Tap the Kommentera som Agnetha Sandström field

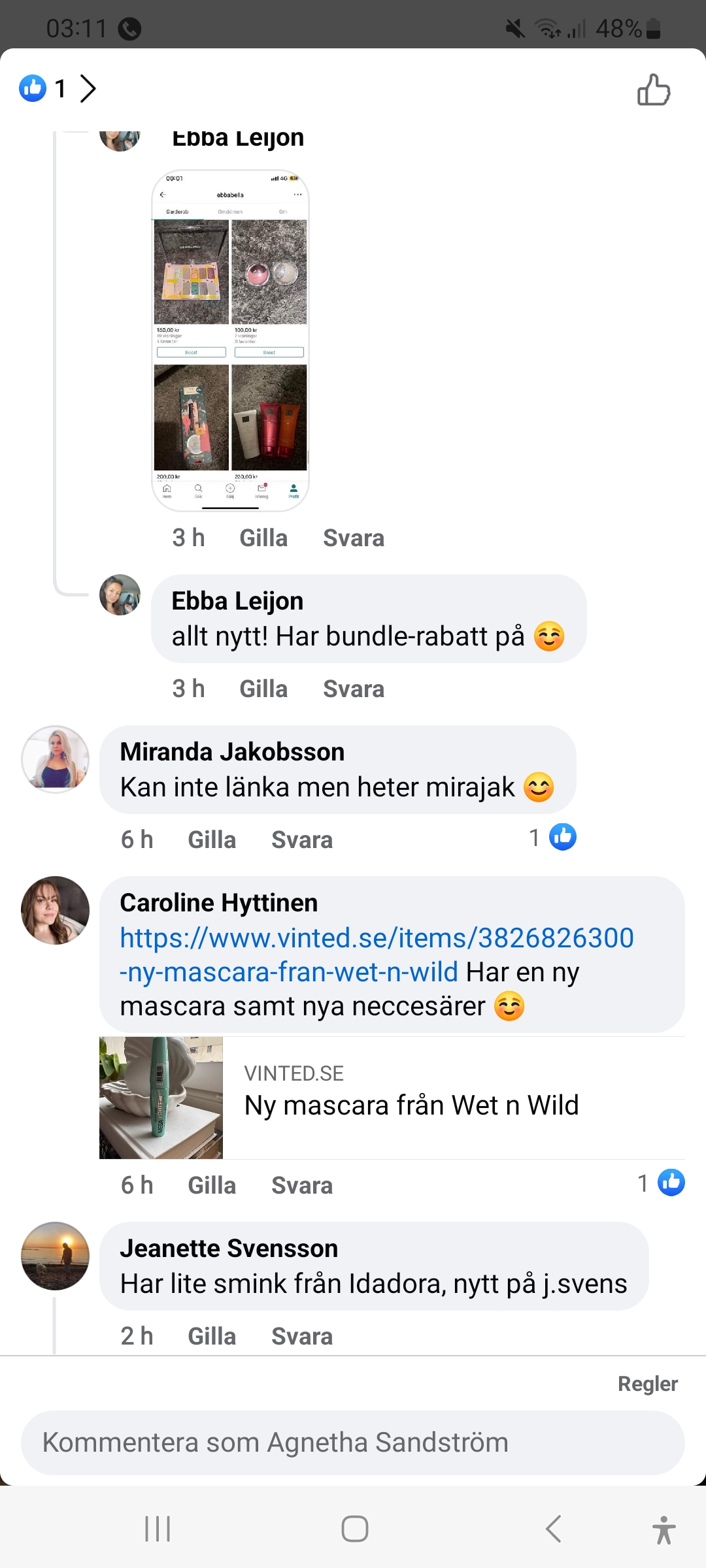click(x=353, y=1443)
